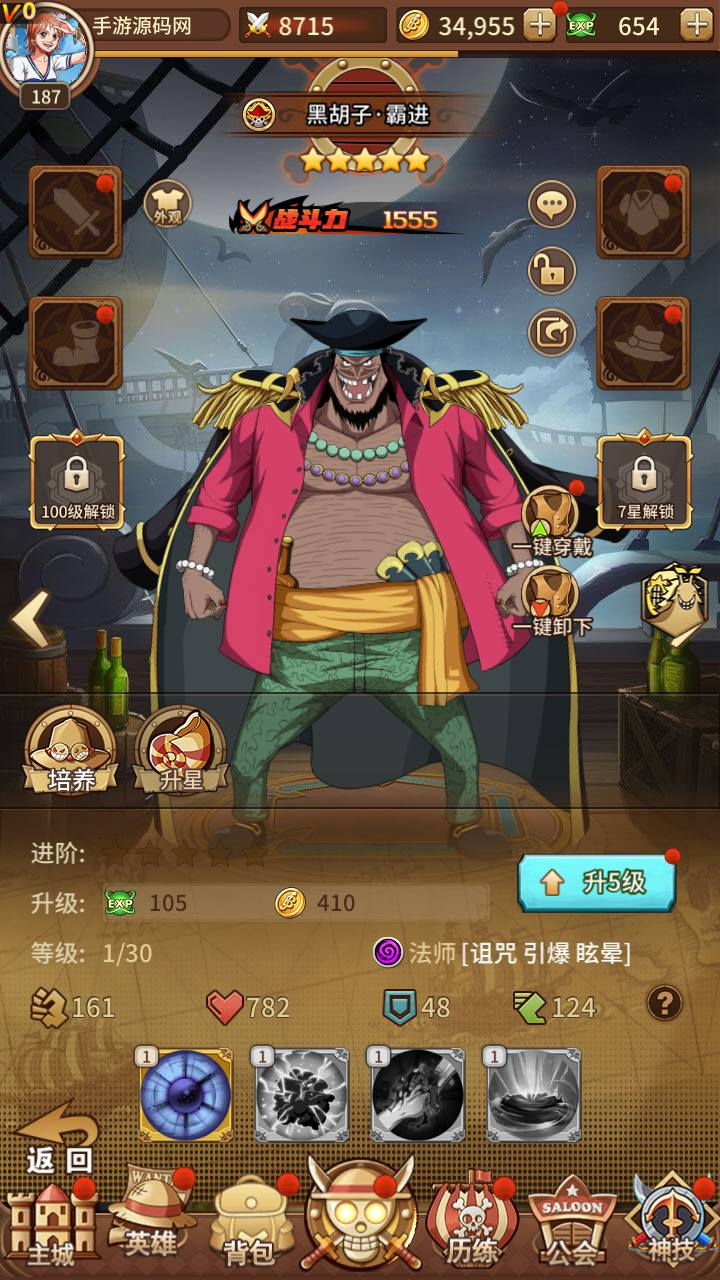Screen dimensions: 720x1280
Task: Toggle the hero lock icon
Action: coord(552,270)
